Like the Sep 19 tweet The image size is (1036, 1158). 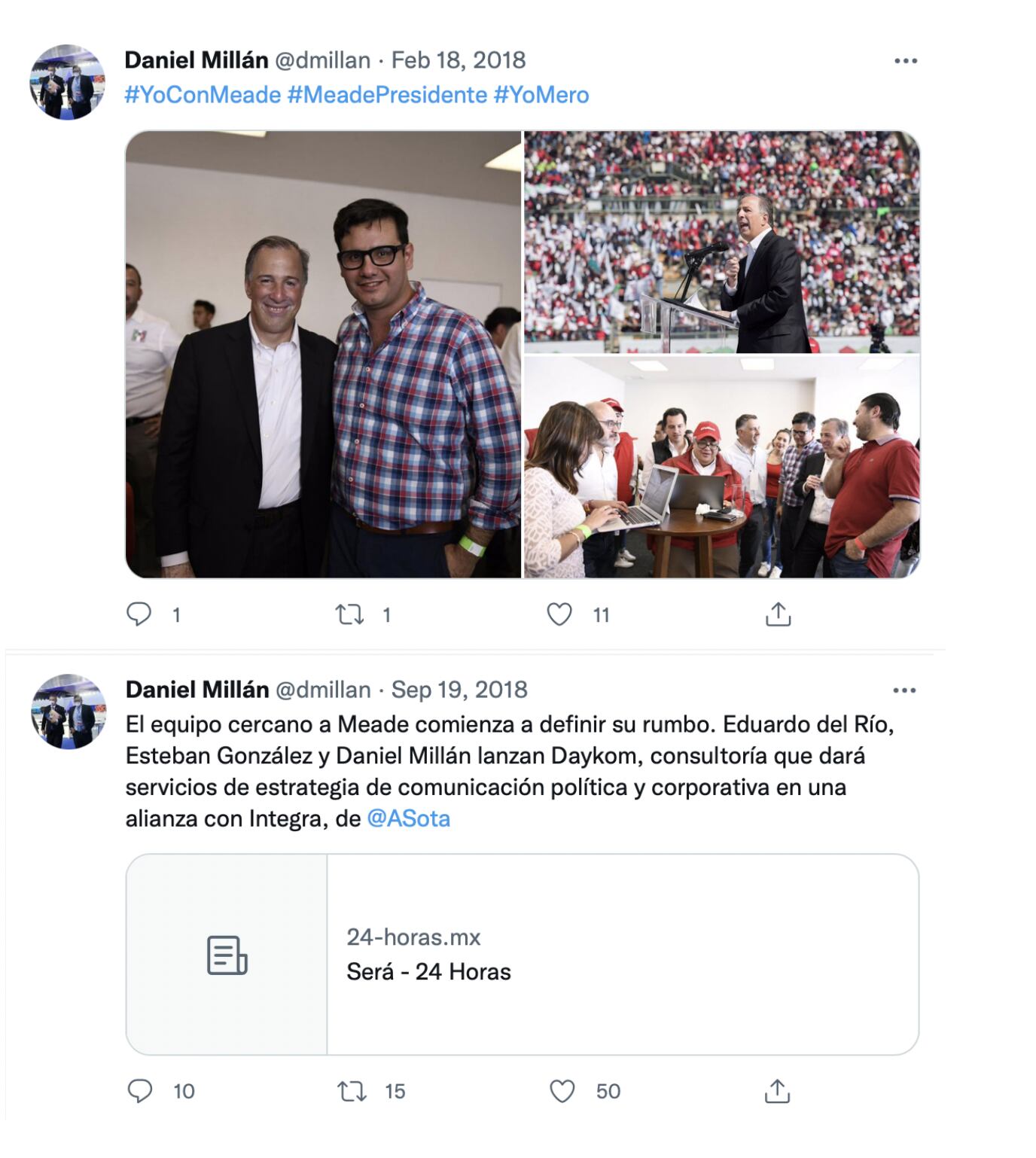coord(562,1091)
